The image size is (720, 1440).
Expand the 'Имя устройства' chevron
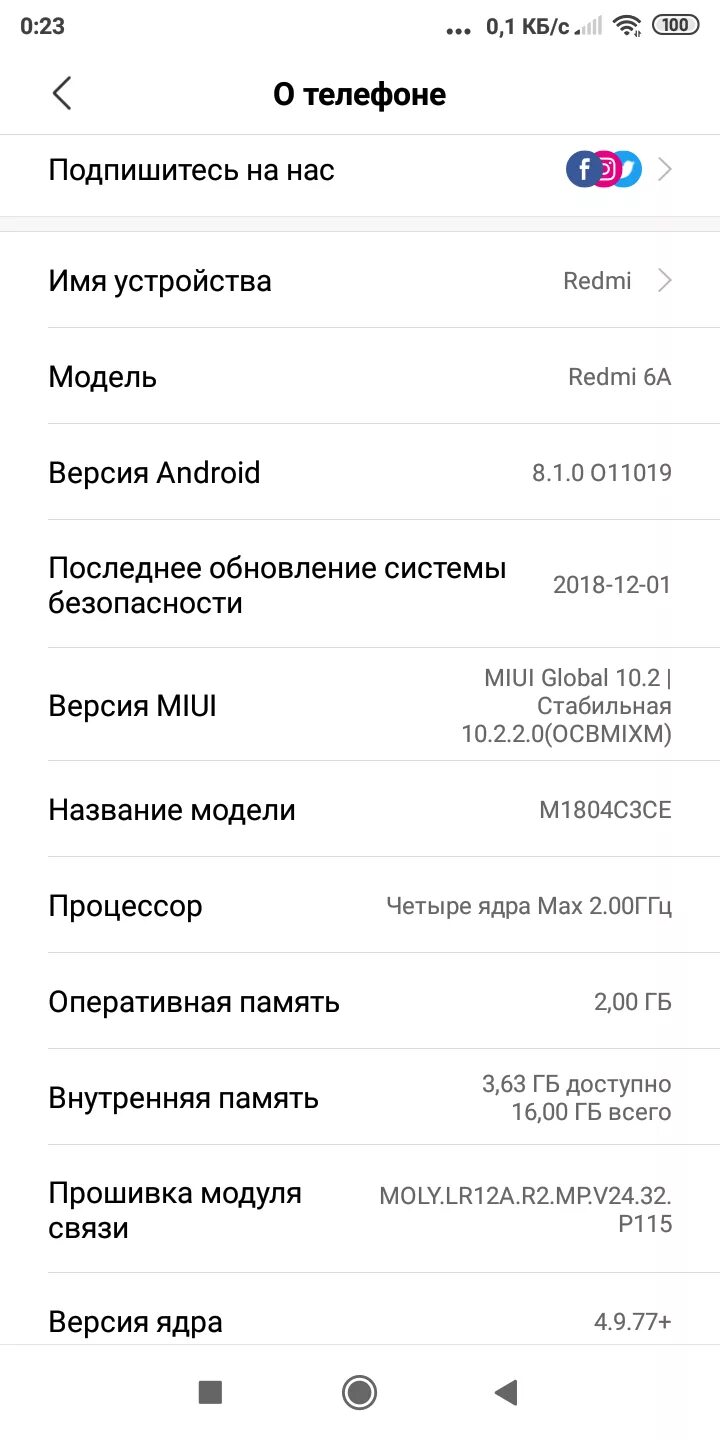point(663,281)
